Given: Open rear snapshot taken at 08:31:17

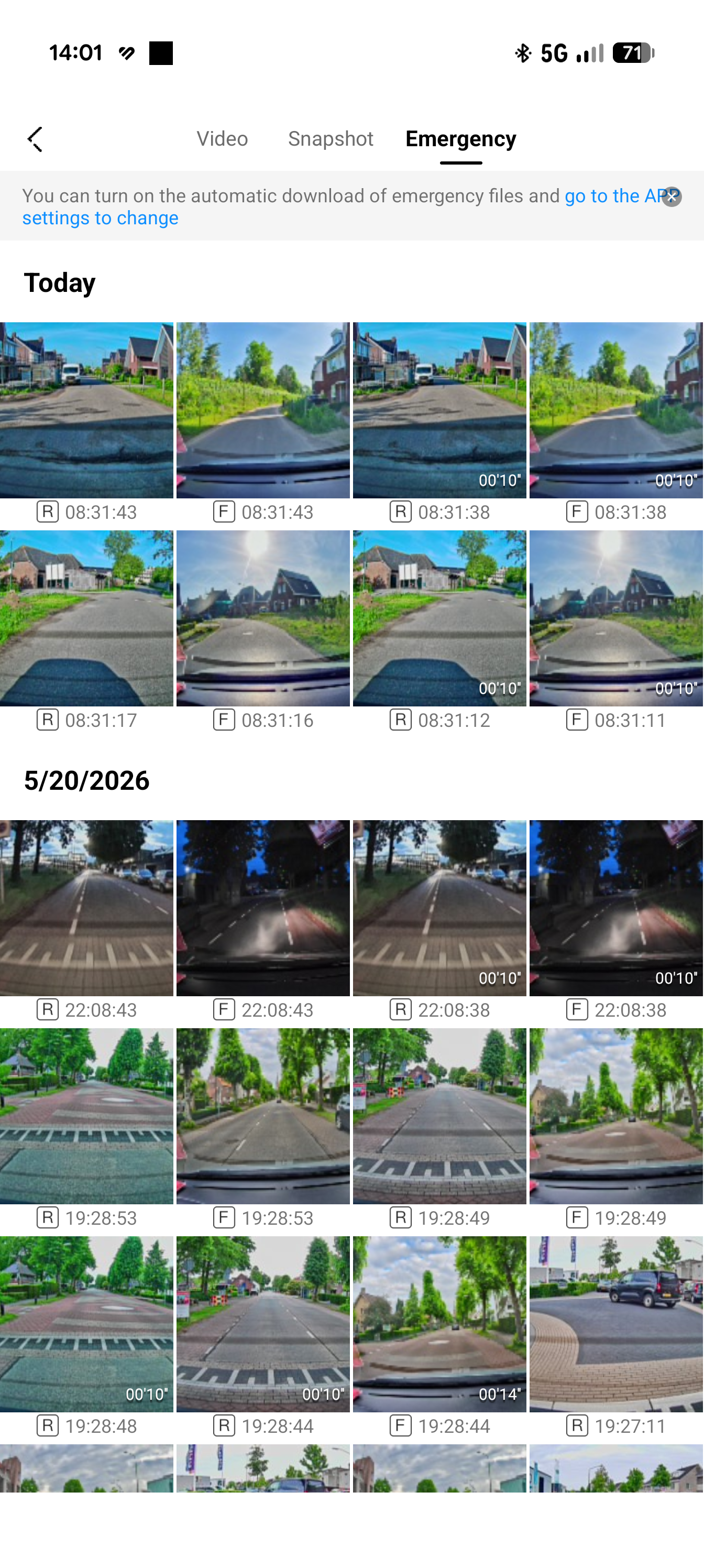Looking at the screenshot, I should tap(86, 618).
